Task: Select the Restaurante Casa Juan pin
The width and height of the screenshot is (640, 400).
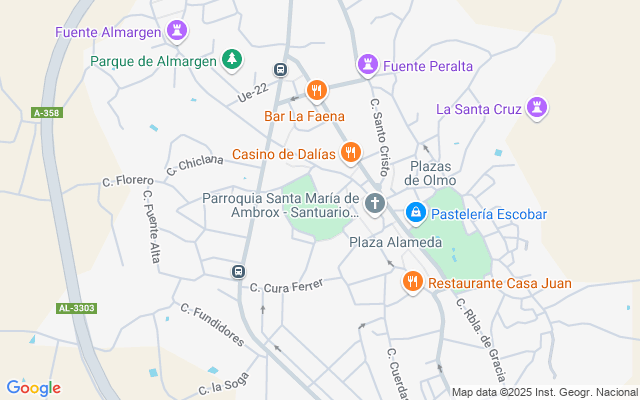Action: (x=411, y=283)
